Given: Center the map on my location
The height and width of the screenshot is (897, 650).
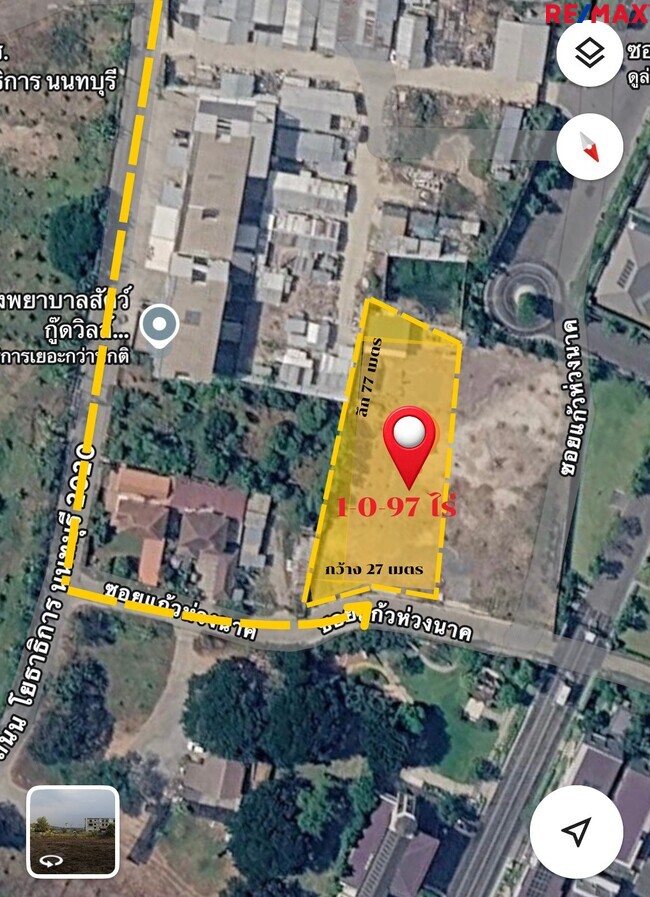Looking at the screenshot, I should [x=576, y=831].
